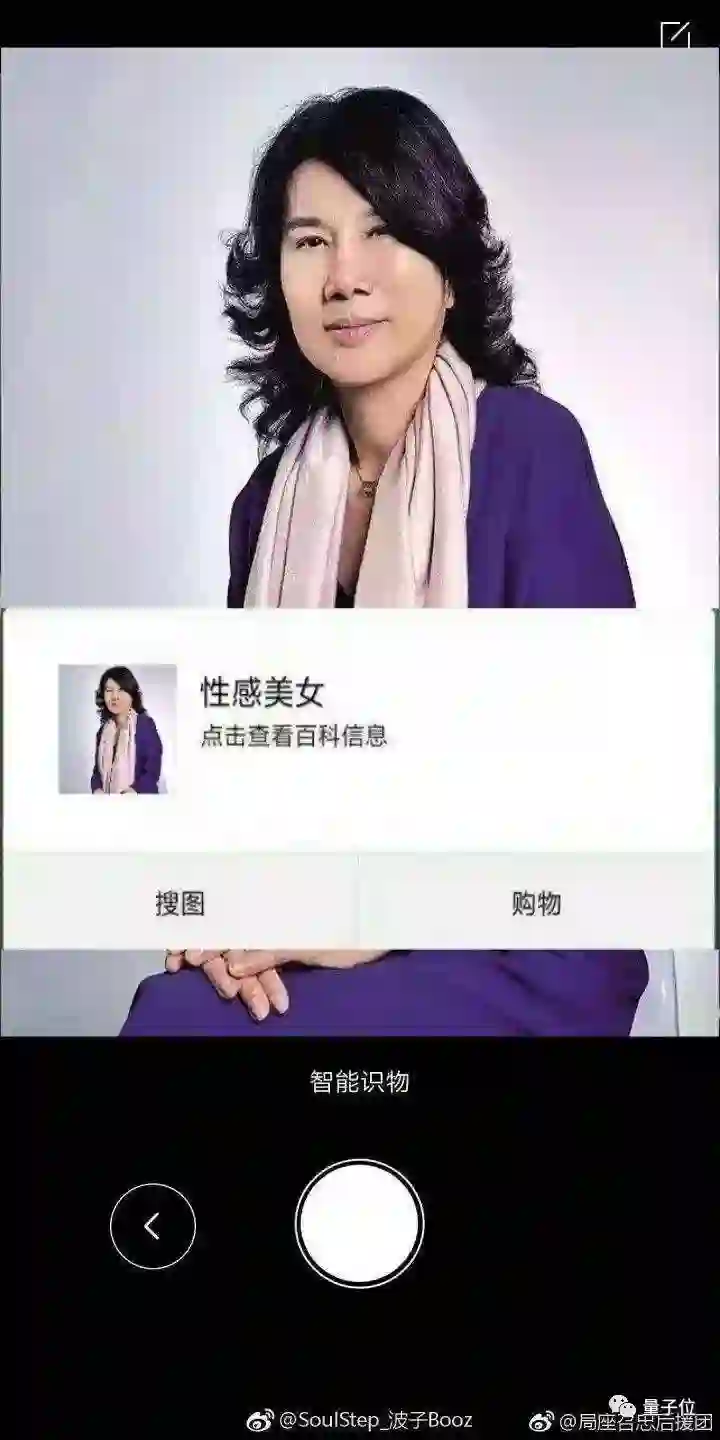Select the 搜图 image search option
Image resolution: width=720 pixels, height=1440 pixels.
click(x=180, y=903)
